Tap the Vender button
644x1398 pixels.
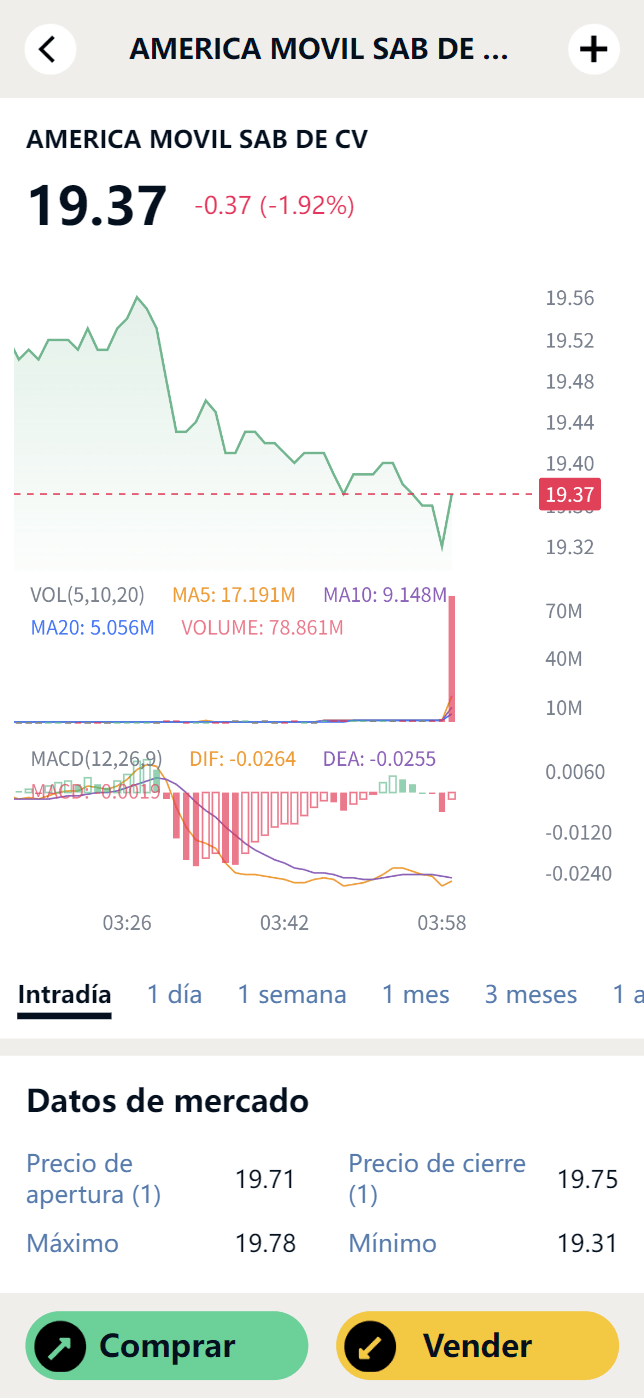click(x=478, y=1346)
